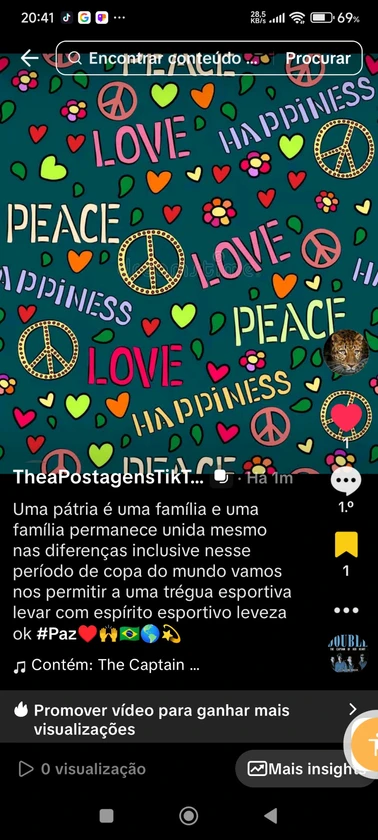The height and width of the screenshot is (840, 378).
Task: Tap the system home button
Action: (x=188, y=816)
